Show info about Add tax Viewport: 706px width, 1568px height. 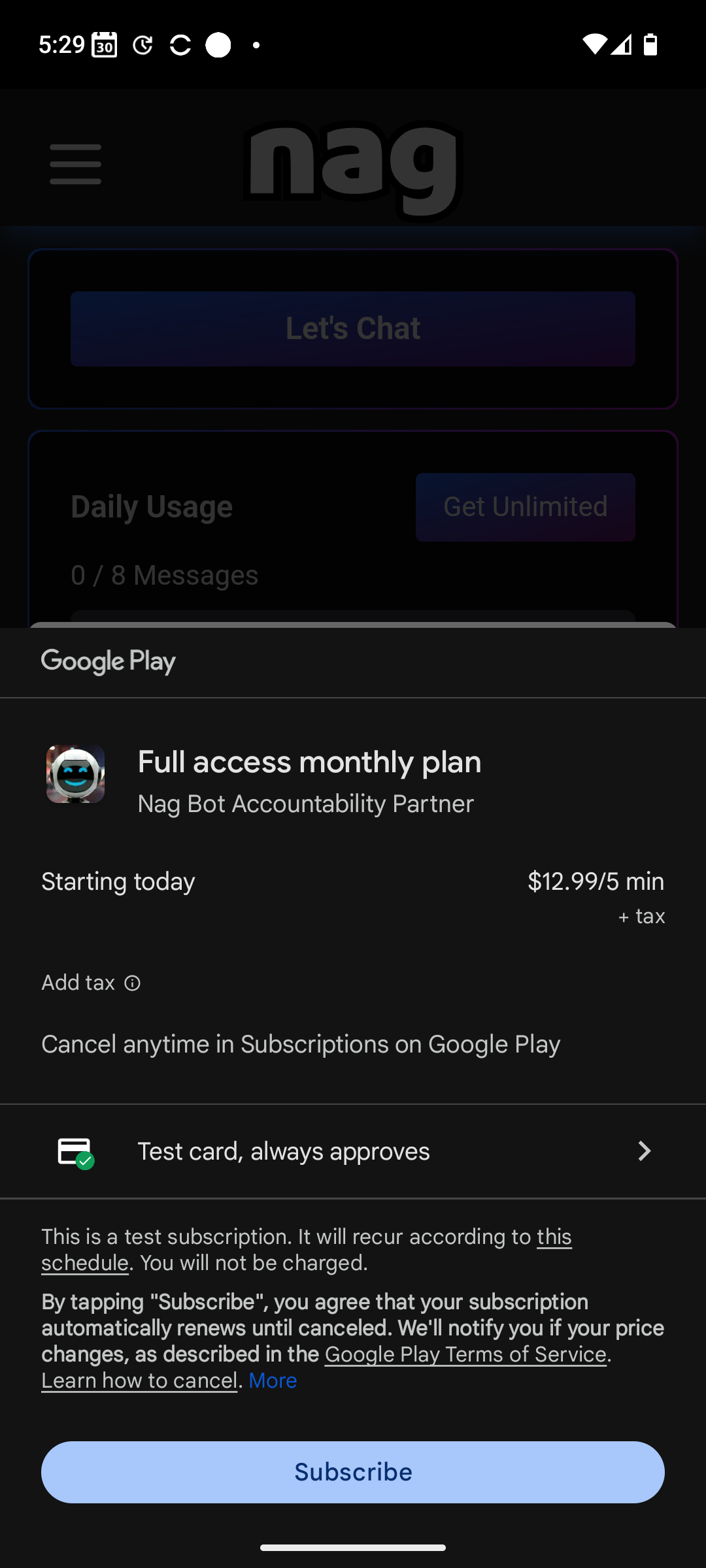(132, 983)
